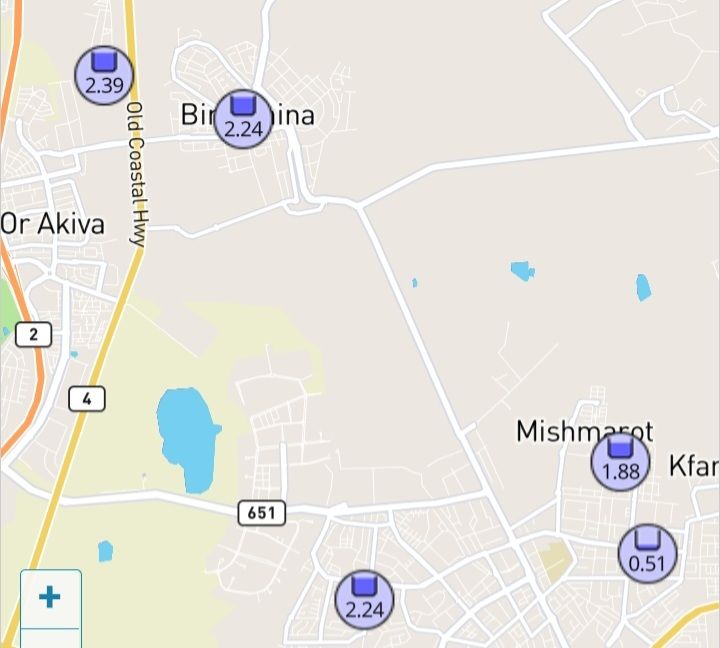Open the 2.24 marker below road 651
Image resolution: width=720 pixels, height=648 pixels.
364,600
